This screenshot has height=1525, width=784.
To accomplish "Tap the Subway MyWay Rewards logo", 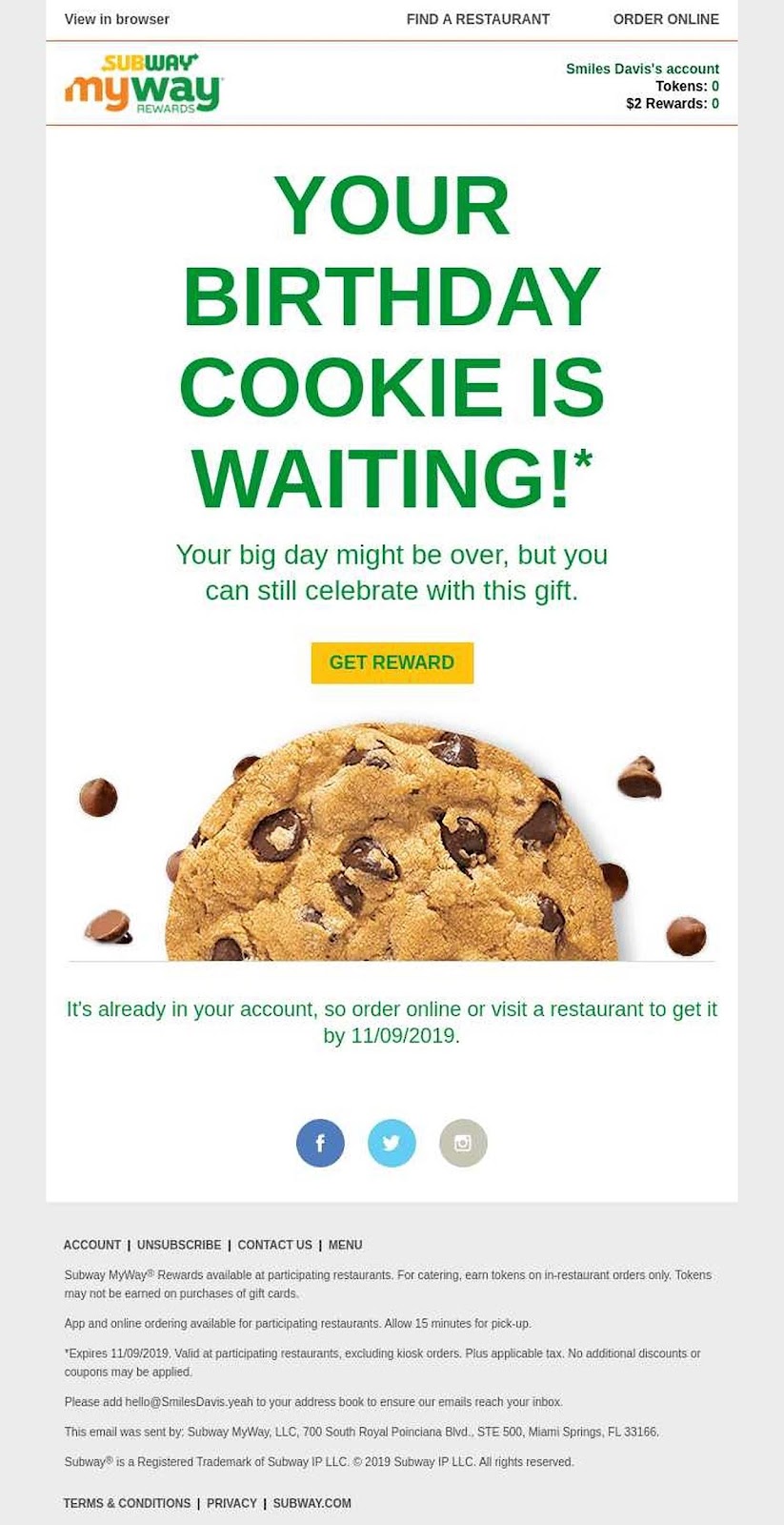I will [144, 84].
